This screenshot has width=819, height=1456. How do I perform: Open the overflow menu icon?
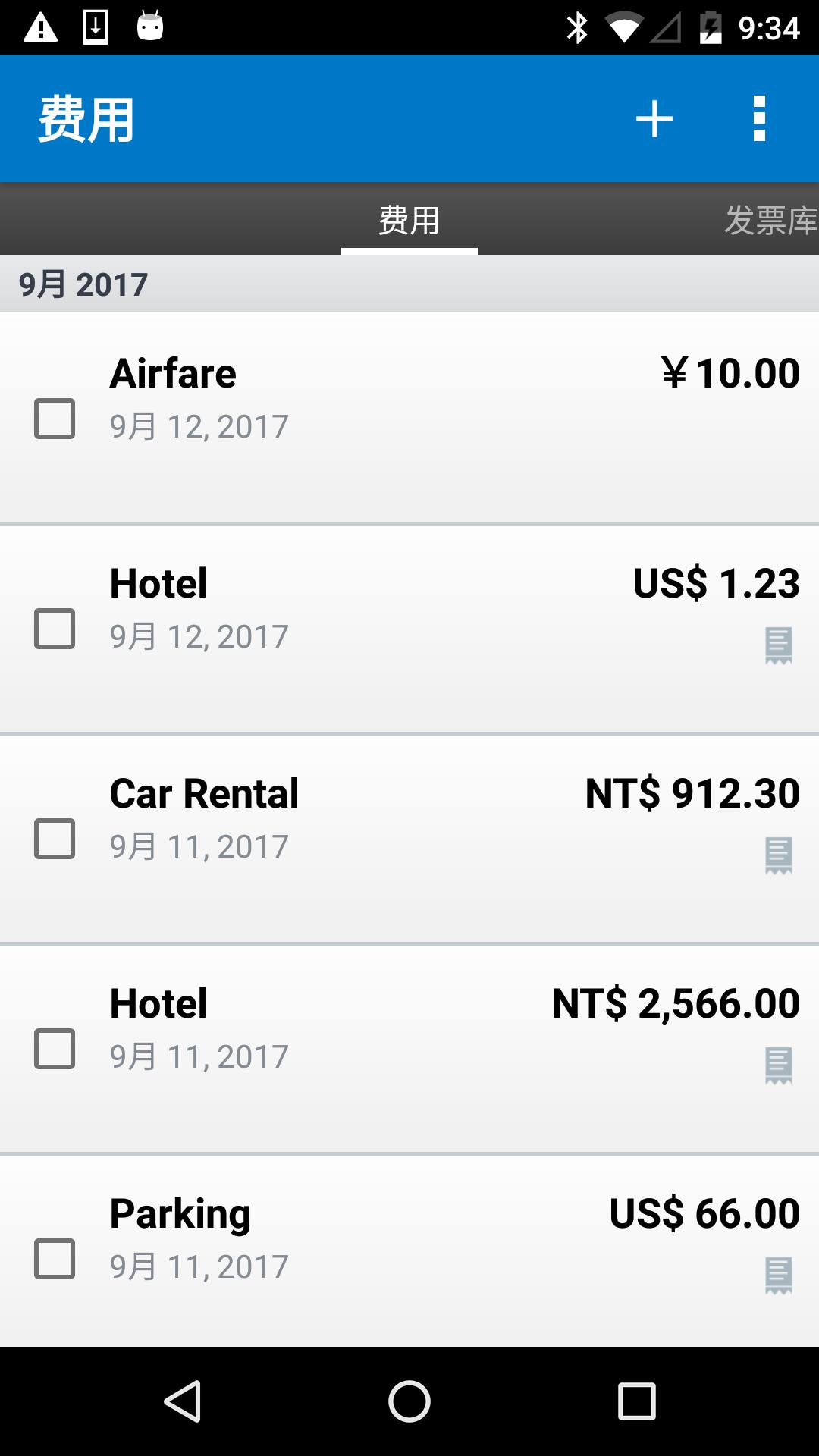760,118
